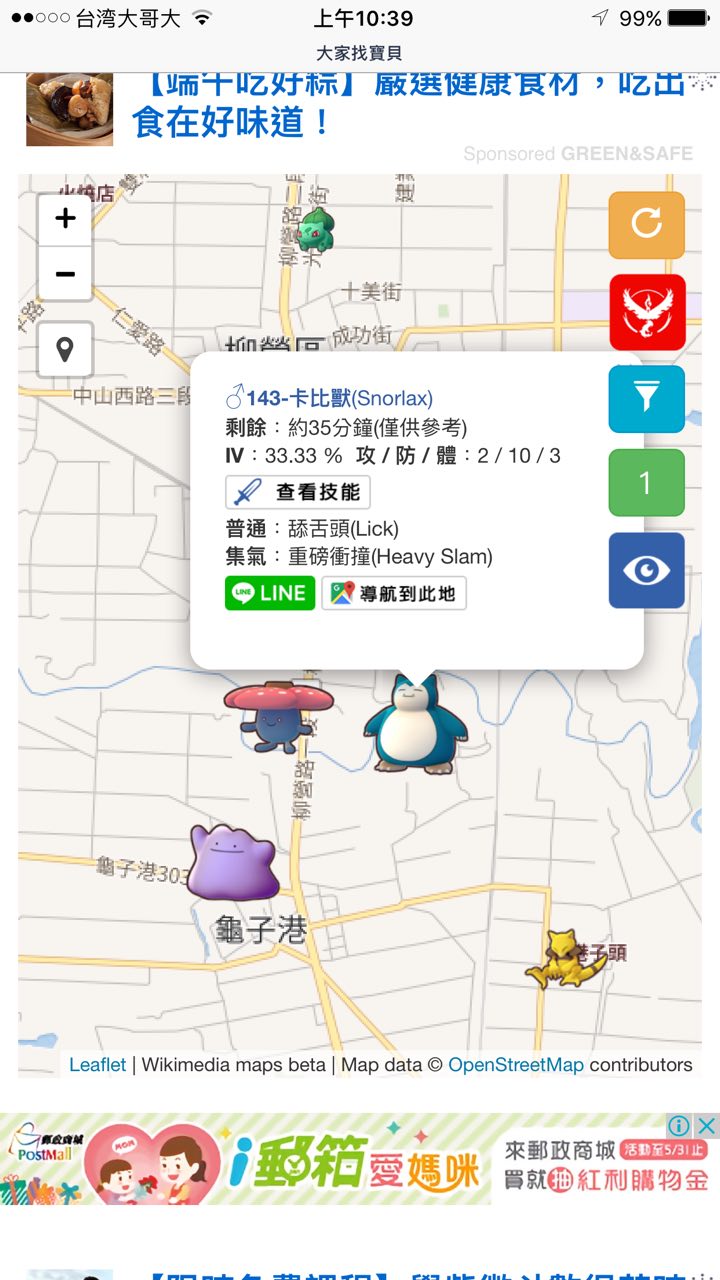
Task: Open the 食在好味道 sponsored ad link
Action: click(232, 122)
